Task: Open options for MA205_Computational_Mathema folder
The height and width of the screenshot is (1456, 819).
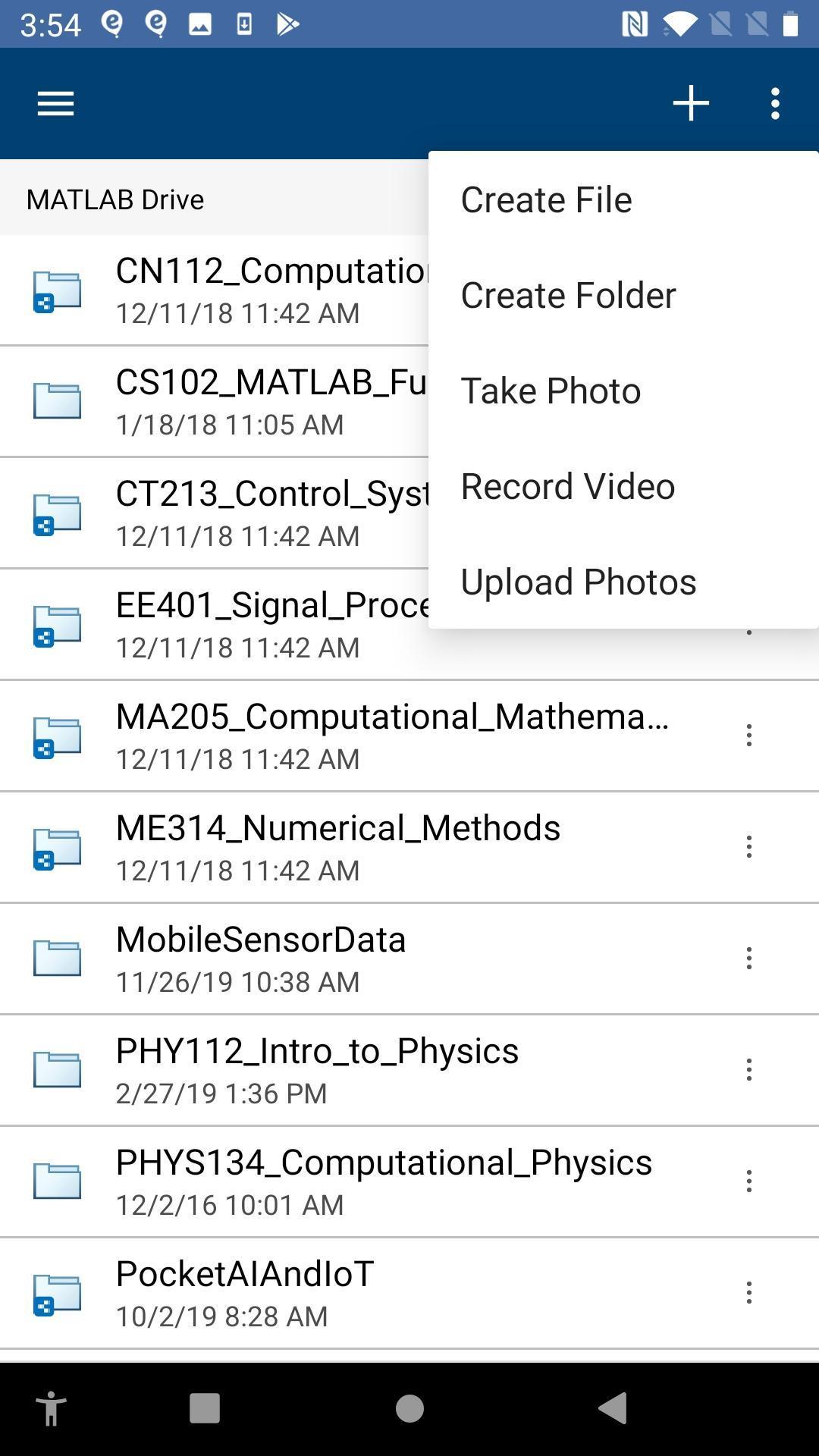Action: pyautogui.click(x=748, y=735)
